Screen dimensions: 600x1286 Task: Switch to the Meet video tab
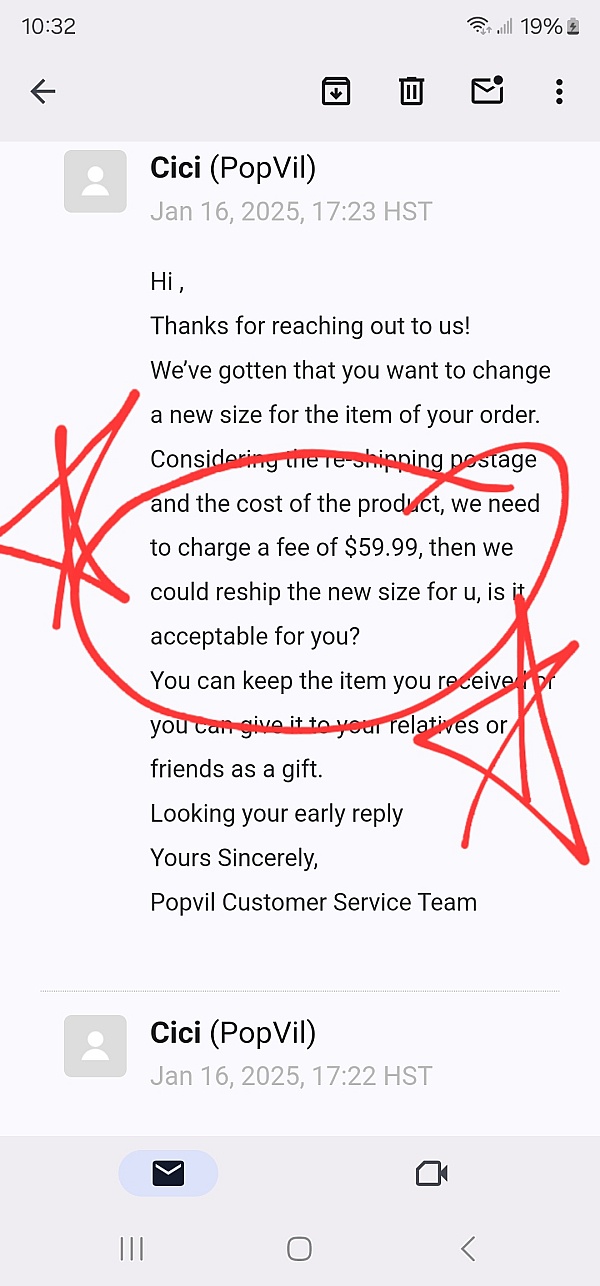click(431, 1173)
